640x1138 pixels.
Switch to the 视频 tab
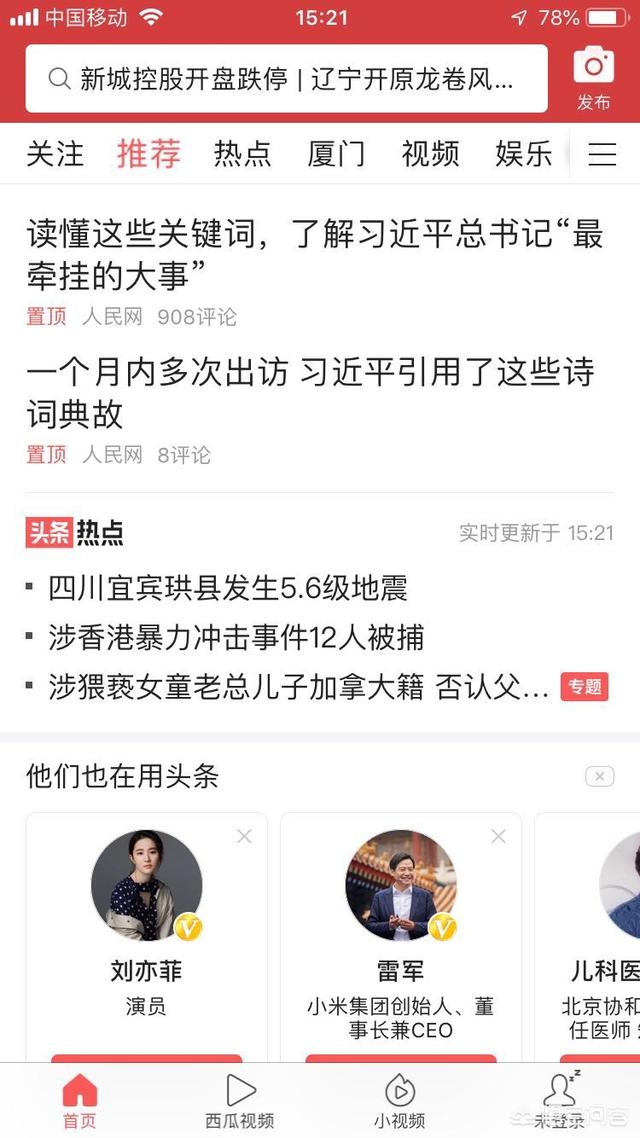click(x=430, y=153)
